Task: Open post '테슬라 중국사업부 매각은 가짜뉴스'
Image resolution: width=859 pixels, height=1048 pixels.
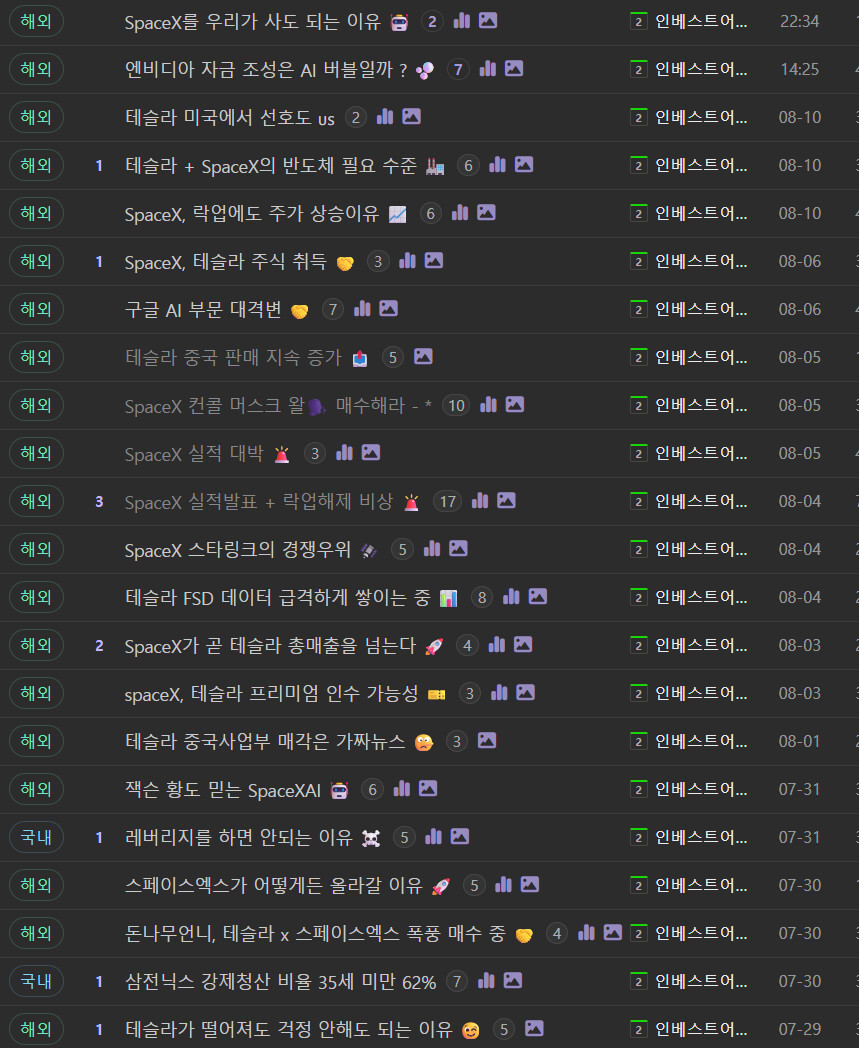Action: click(265, 742)
